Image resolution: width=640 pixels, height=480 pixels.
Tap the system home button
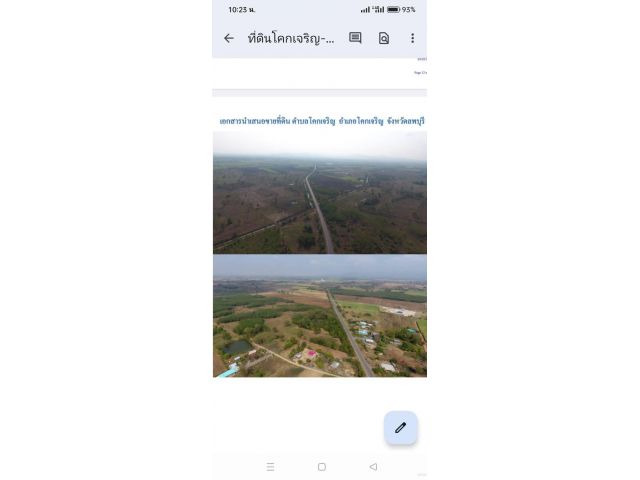coord(321,467)
